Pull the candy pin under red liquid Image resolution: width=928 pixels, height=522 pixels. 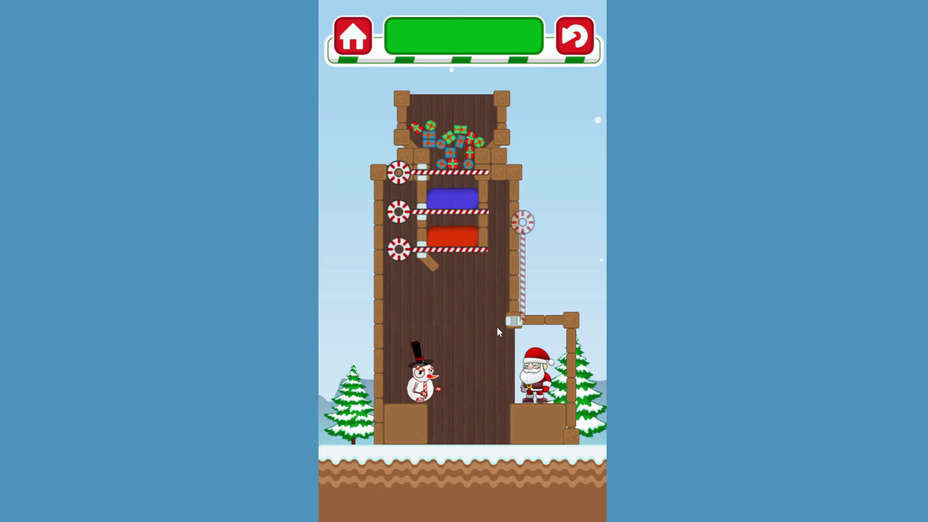click(x=399, y=249)
